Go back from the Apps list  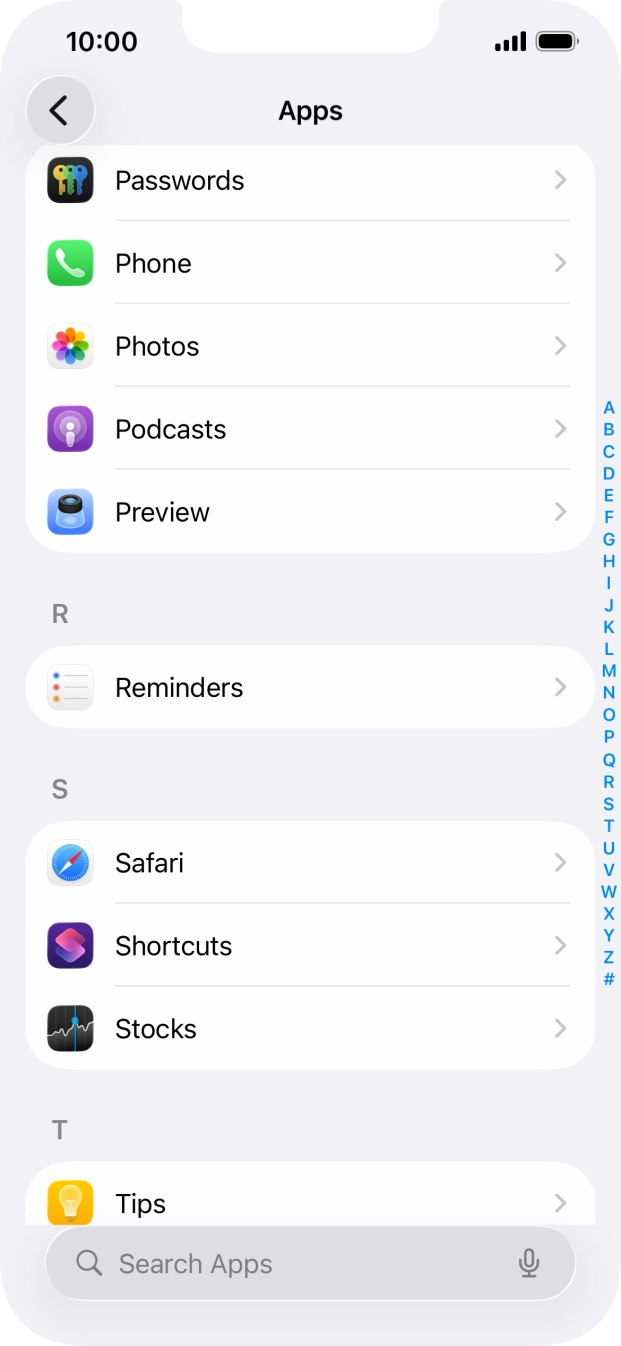pos(60,110)
